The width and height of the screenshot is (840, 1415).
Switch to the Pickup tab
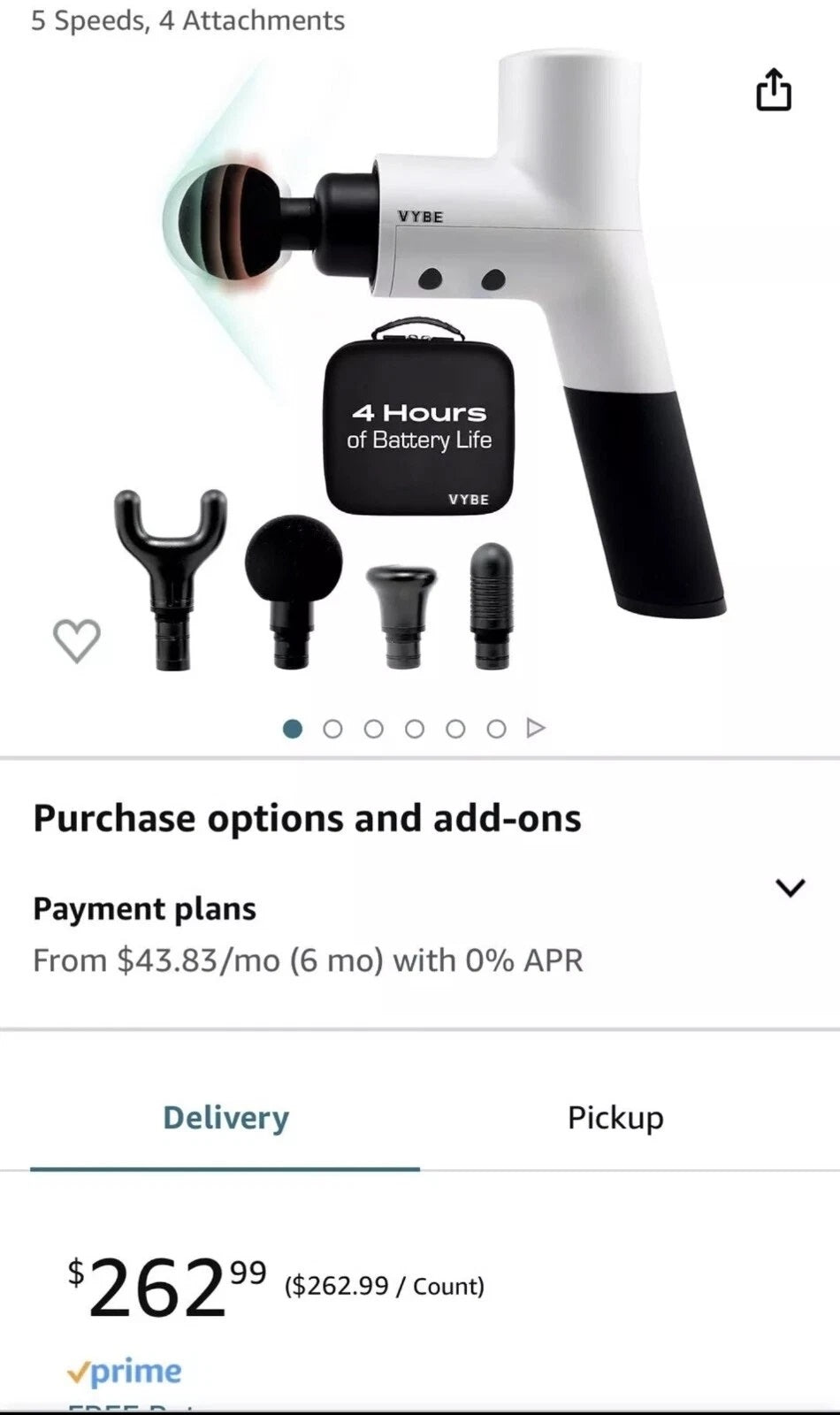[615, 1117]
